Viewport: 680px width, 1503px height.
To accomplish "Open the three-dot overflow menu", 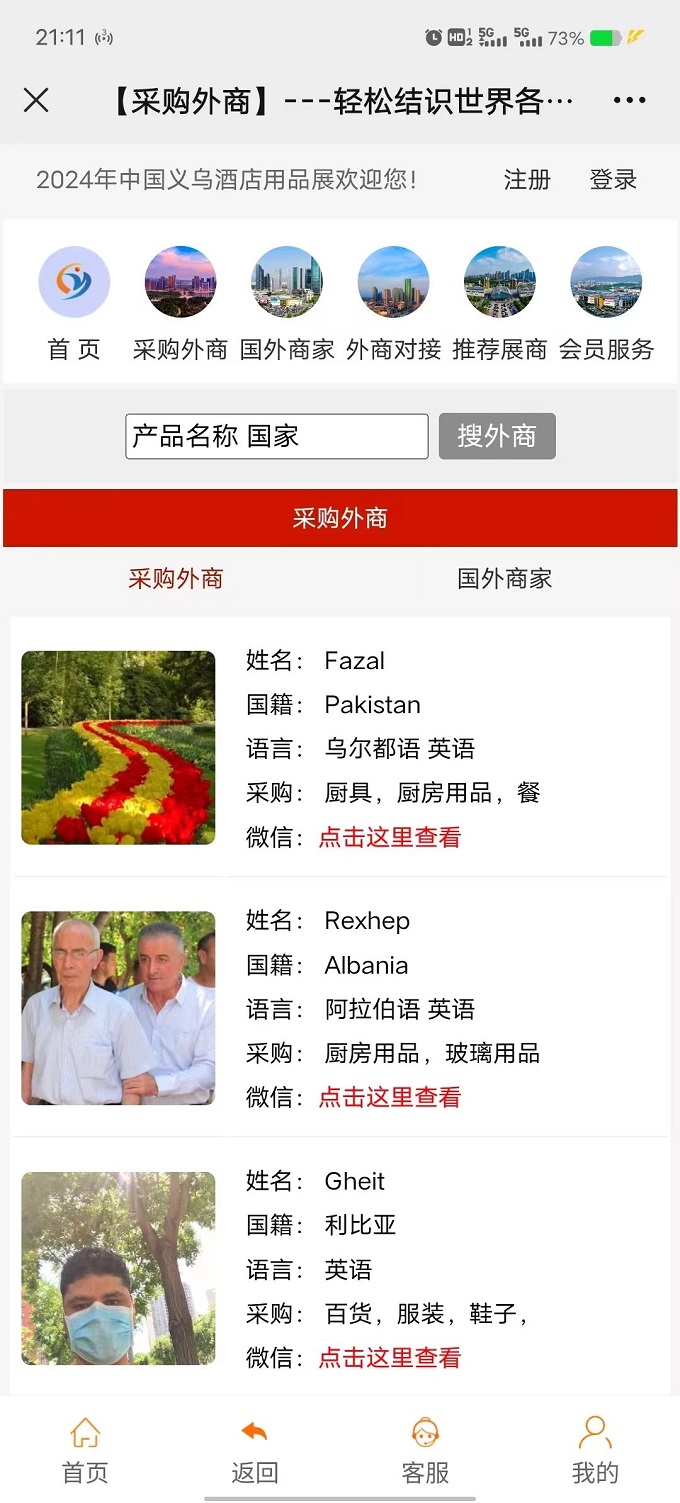I will pyautogui.click(x=629, y=100).
